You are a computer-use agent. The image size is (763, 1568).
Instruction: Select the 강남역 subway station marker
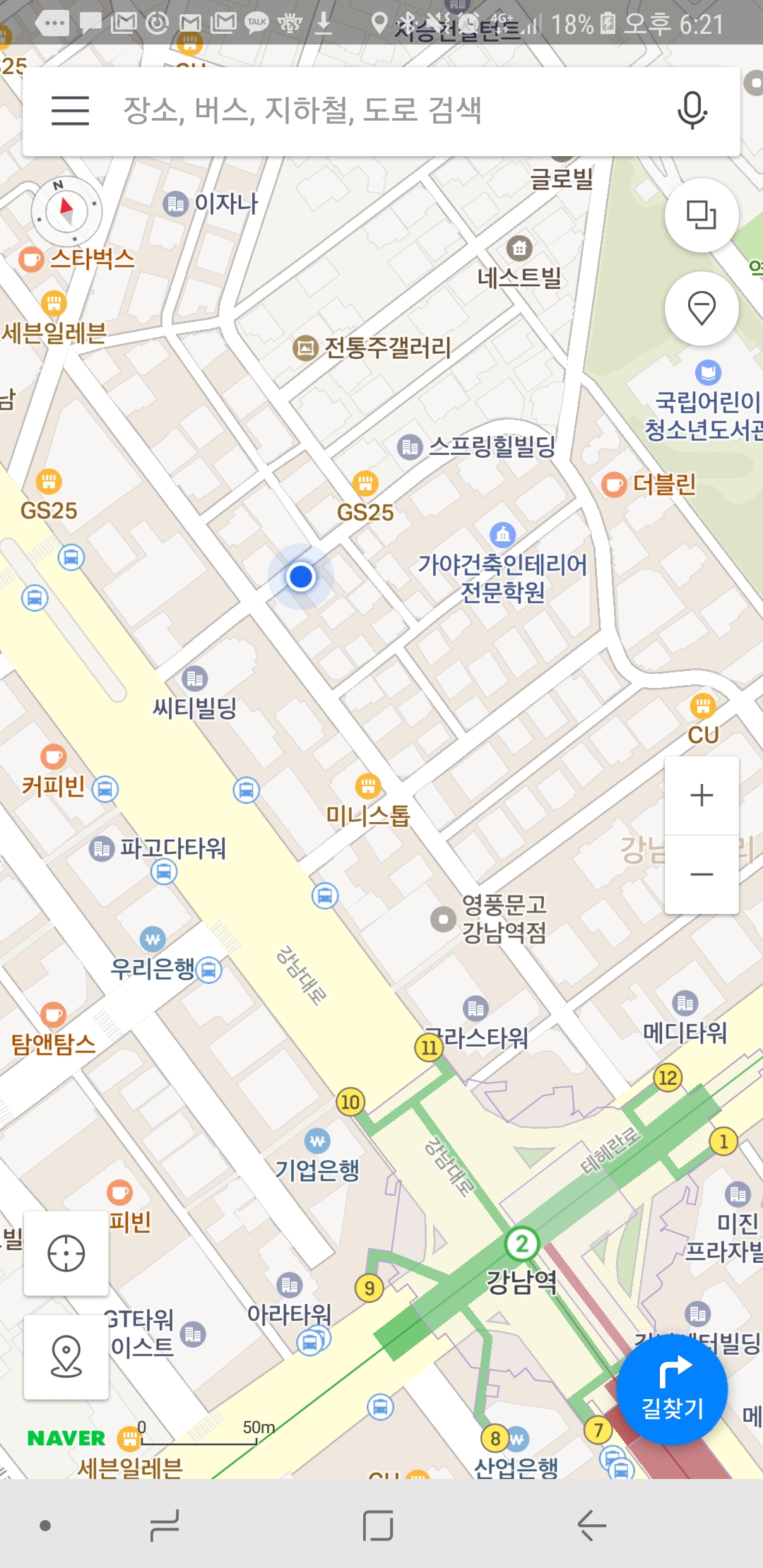(x=521, y=1244)
